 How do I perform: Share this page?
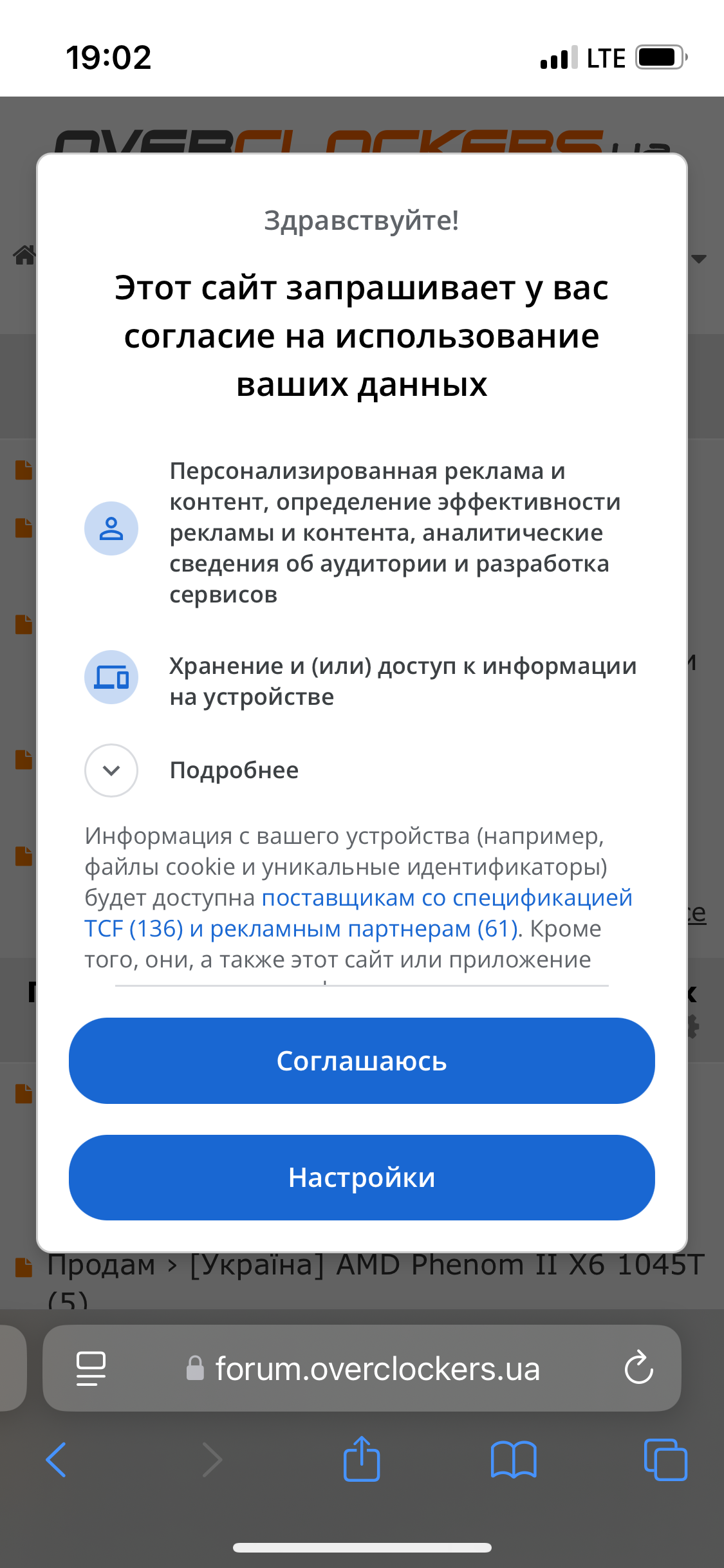pos(362,1459)
